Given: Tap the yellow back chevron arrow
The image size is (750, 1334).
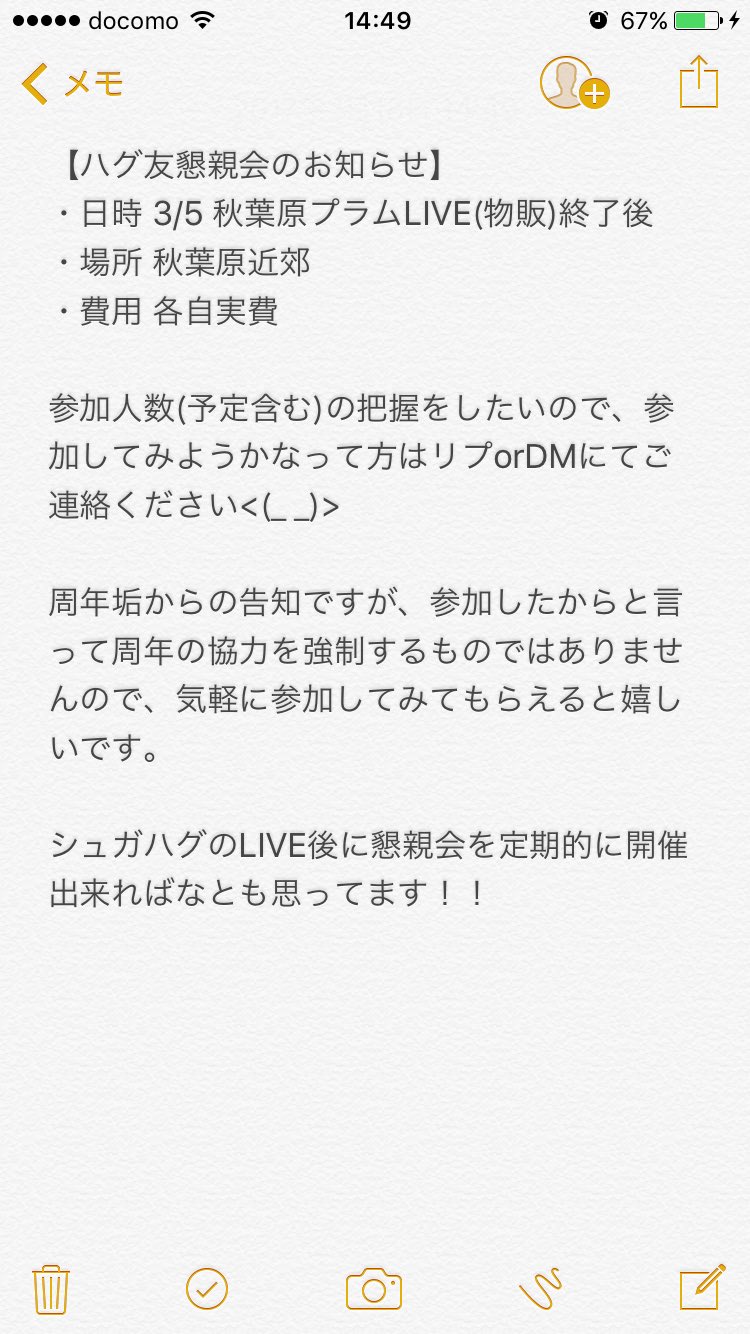Looking at the screenshot, I should tap(32, 84).
